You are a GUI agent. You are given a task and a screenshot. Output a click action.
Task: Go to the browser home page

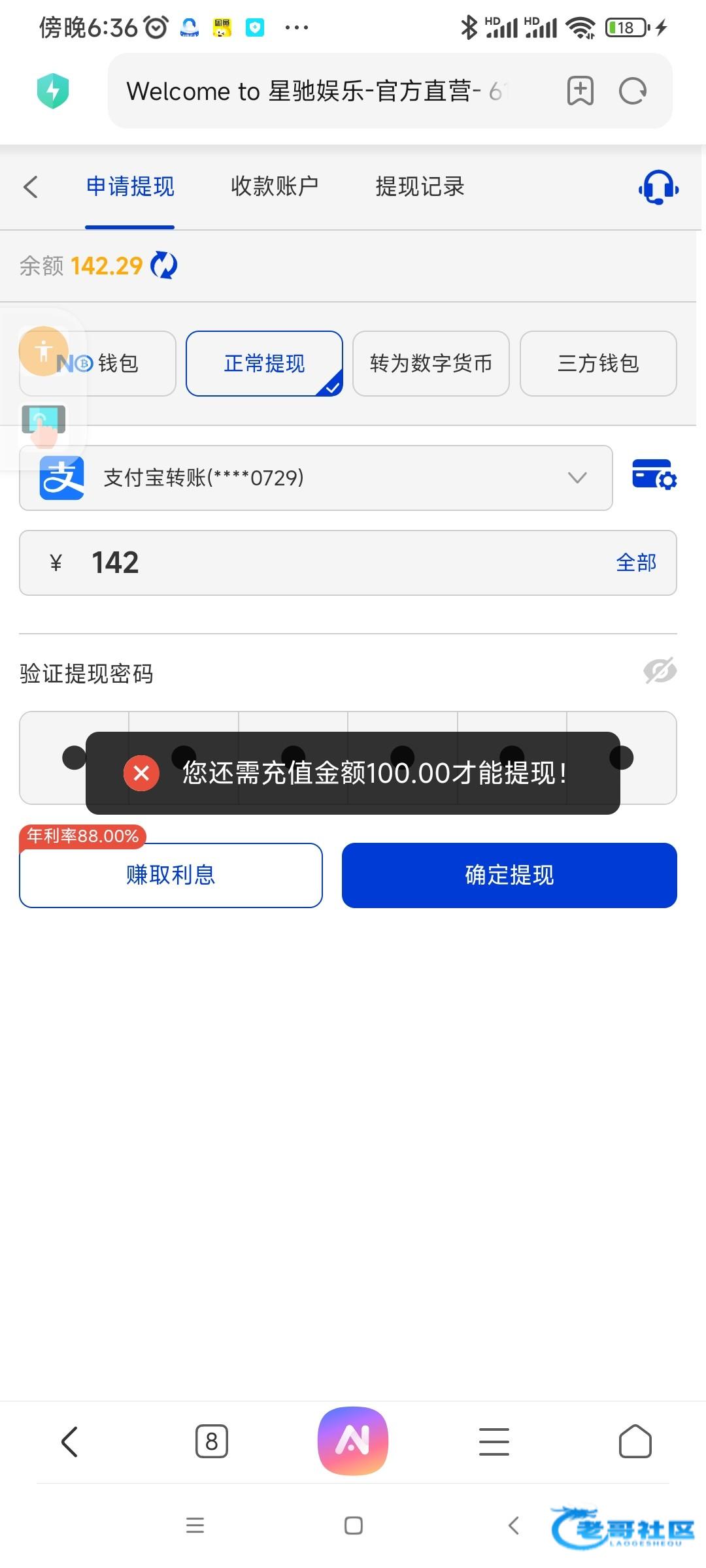point(635,1441)
